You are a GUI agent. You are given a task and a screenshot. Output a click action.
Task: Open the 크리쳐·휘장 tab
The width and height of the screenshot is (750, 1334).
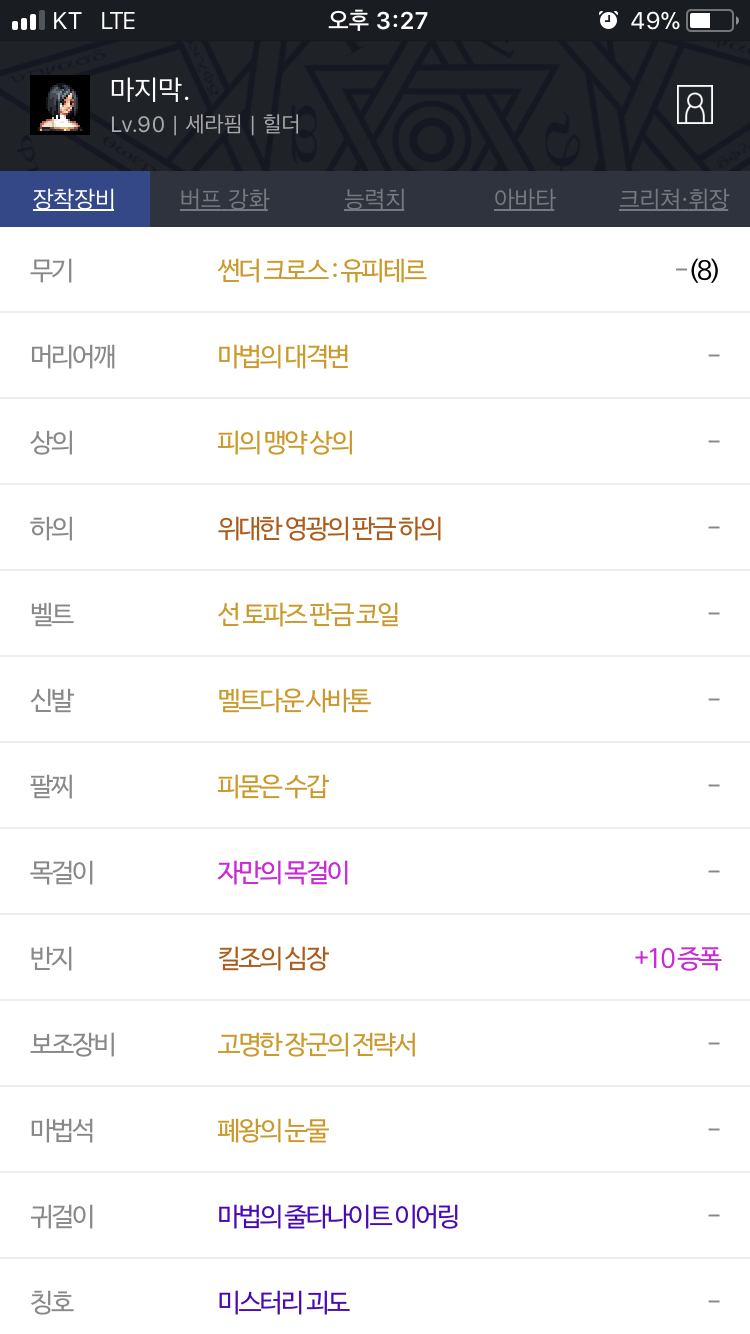click(674, 199)
